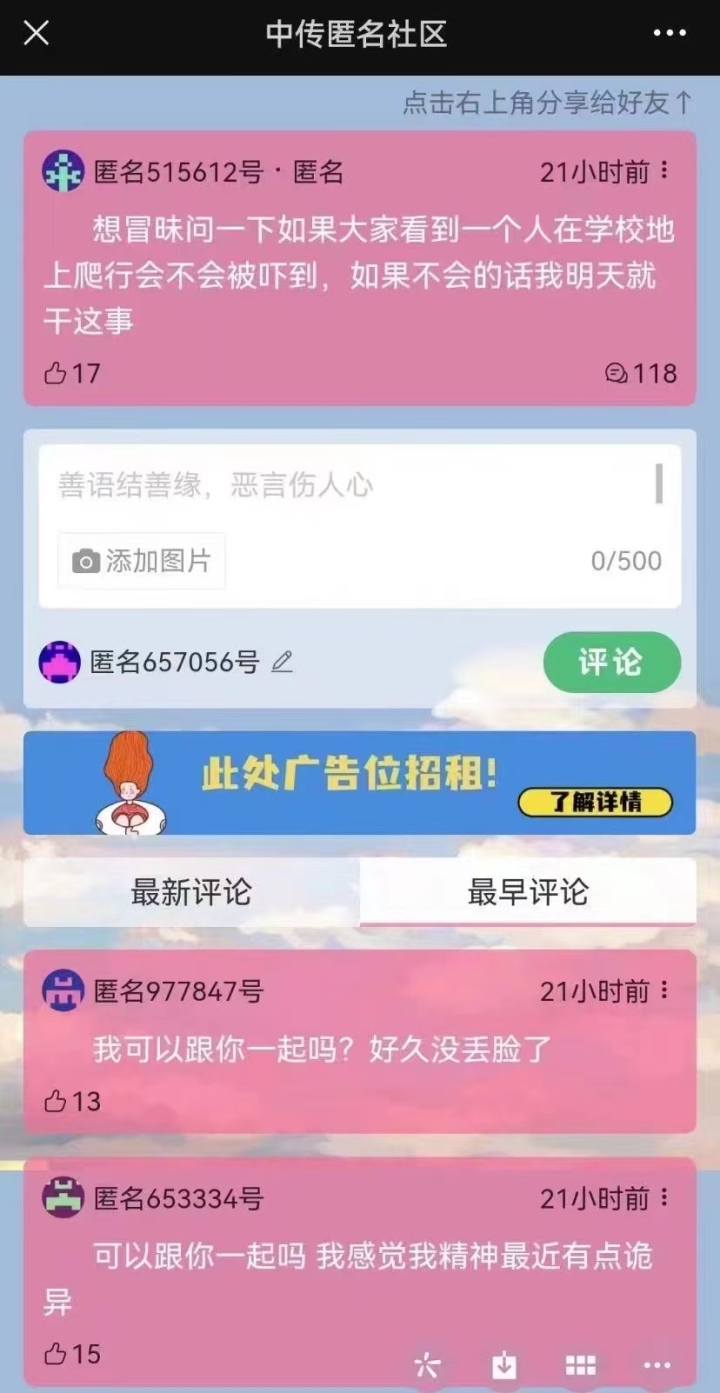Open the floating toolbar's more menu

coord(656,1366)
